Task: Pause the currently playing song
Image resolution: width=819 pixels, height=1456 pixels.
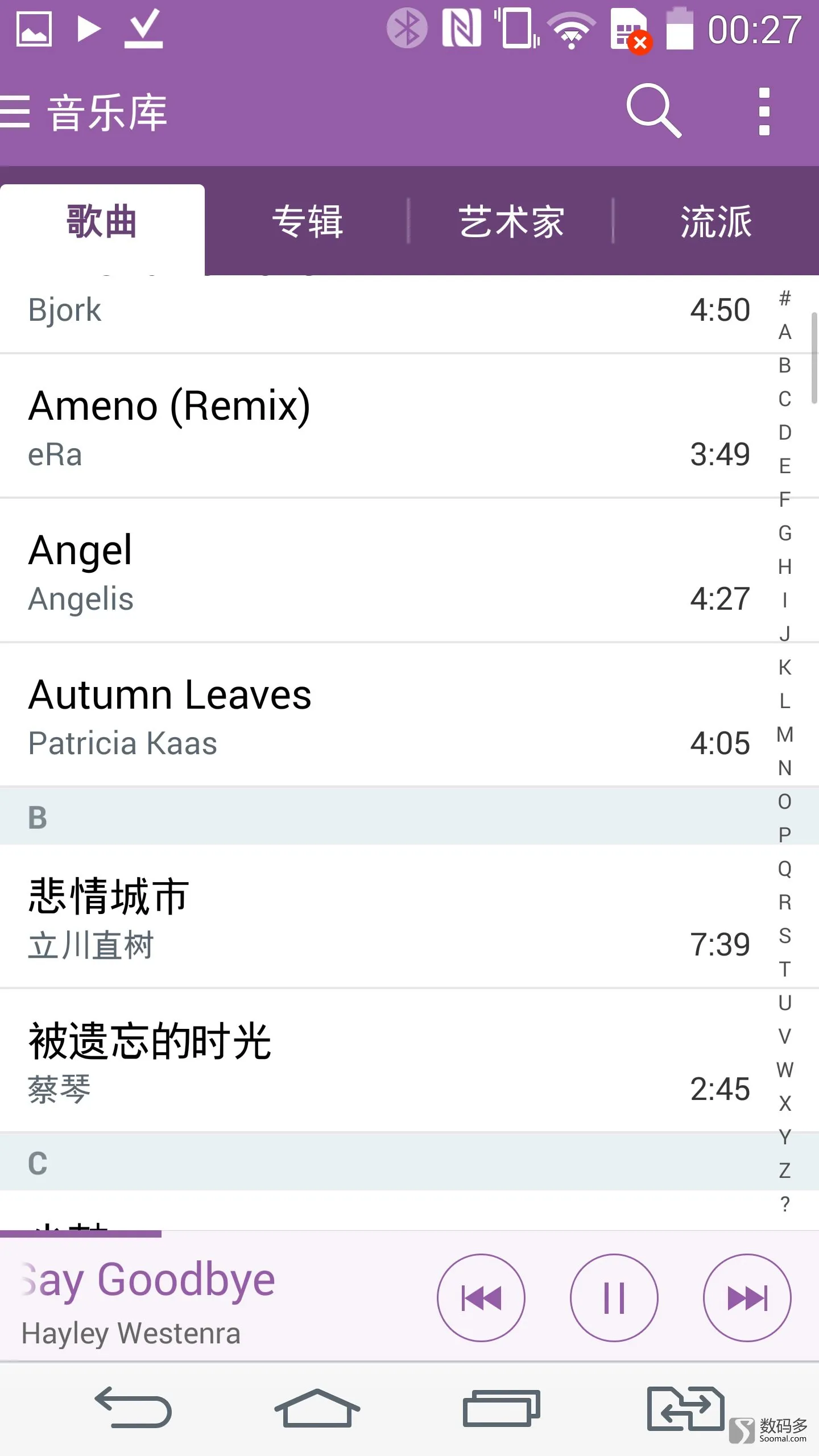Action: [614, 1298]
